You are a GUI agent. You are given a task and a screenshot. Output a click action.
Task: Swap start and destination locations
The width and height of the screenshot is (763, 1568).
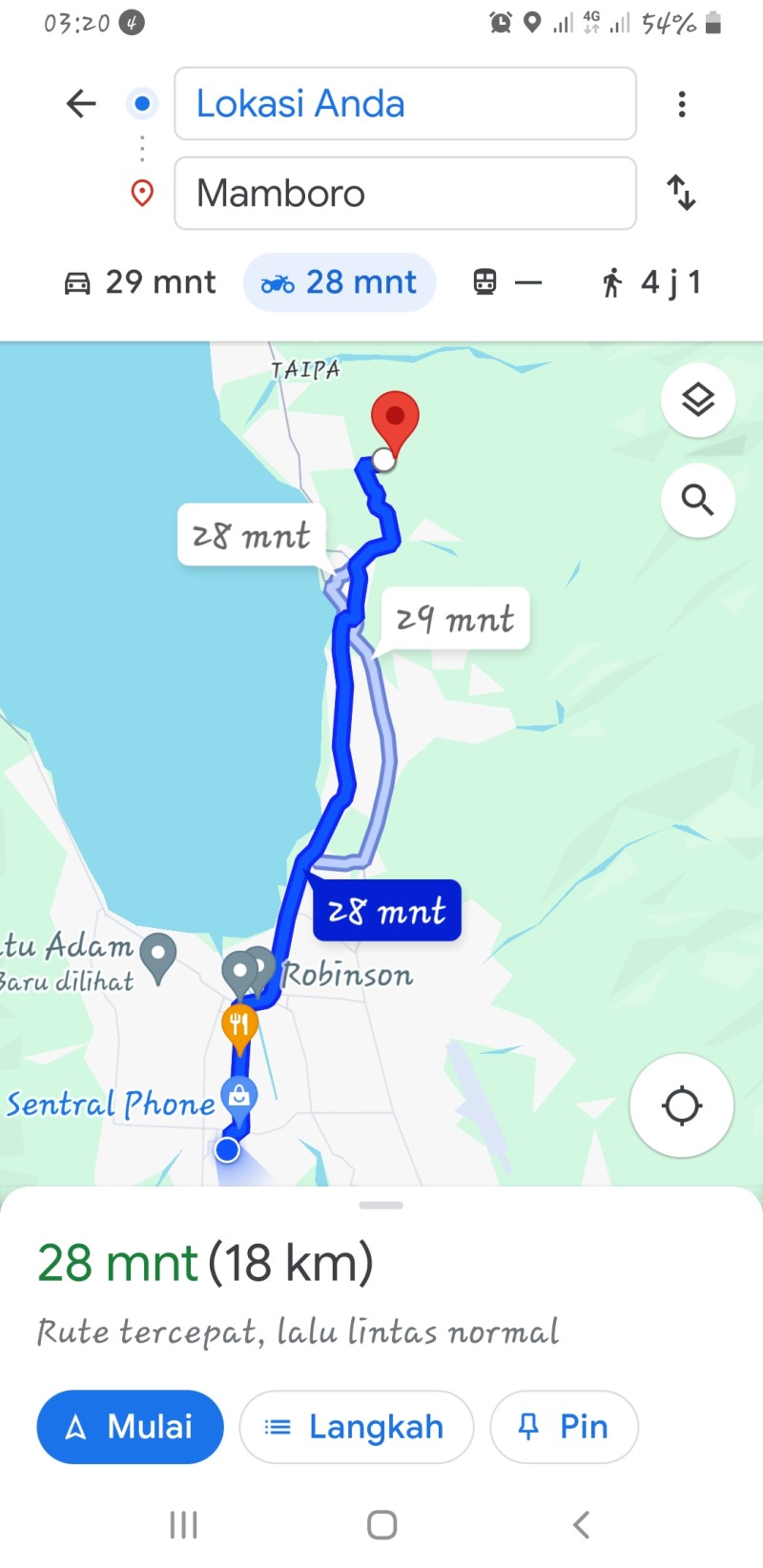click(x=681, y=193)
